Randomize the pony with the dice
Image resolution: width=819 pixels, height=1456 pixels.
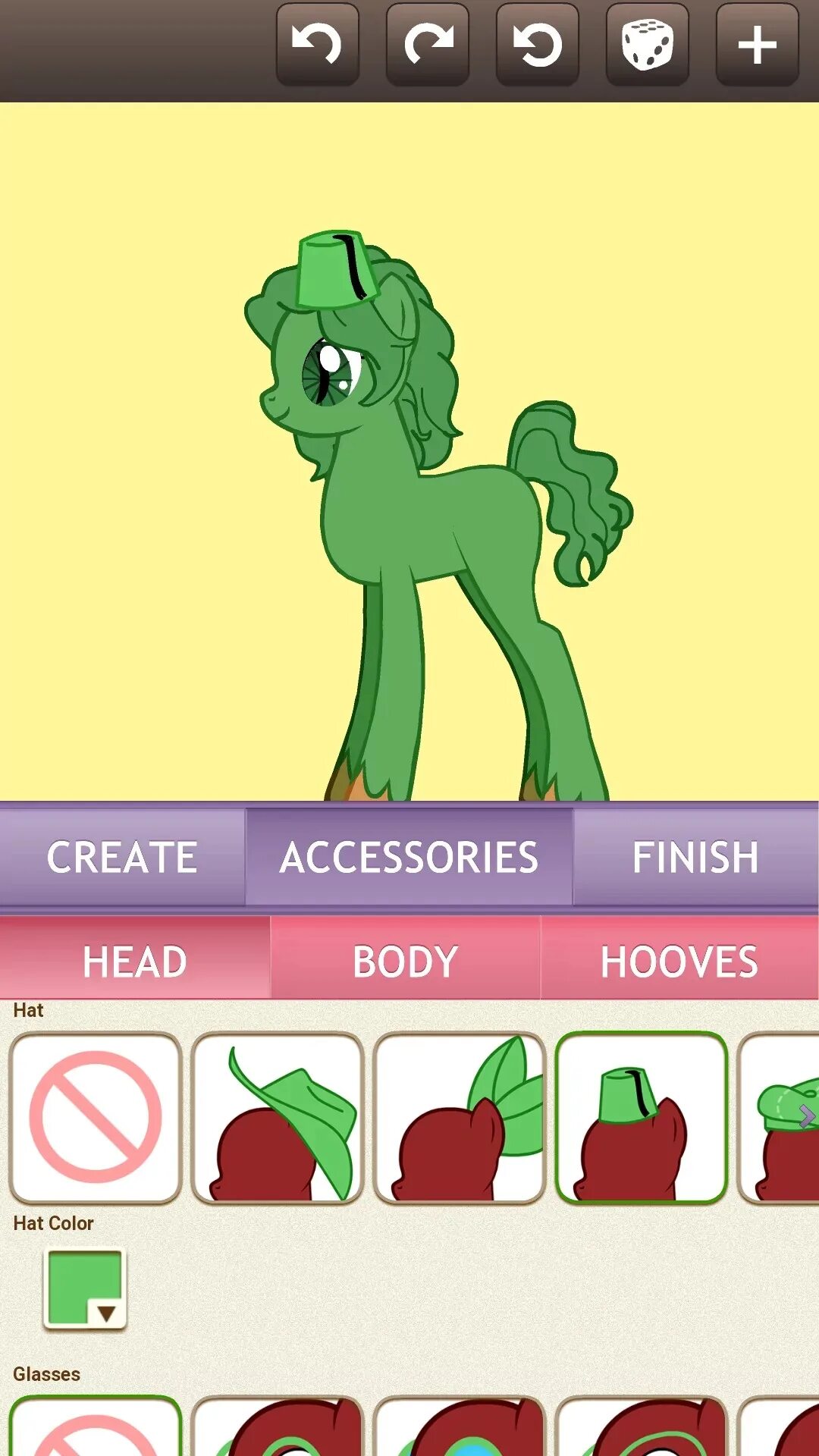pyautogui.click(x=647, y=45)
